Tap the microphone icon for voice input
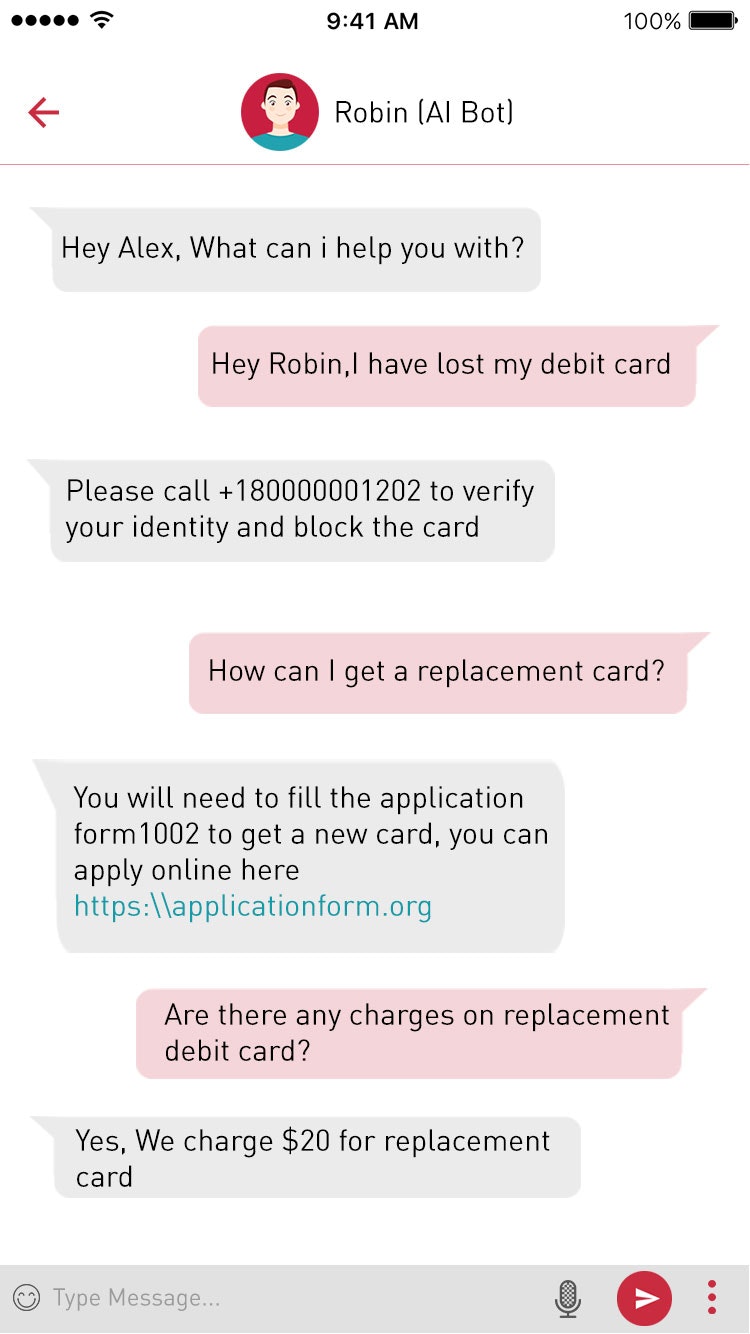 (568, 1297)
